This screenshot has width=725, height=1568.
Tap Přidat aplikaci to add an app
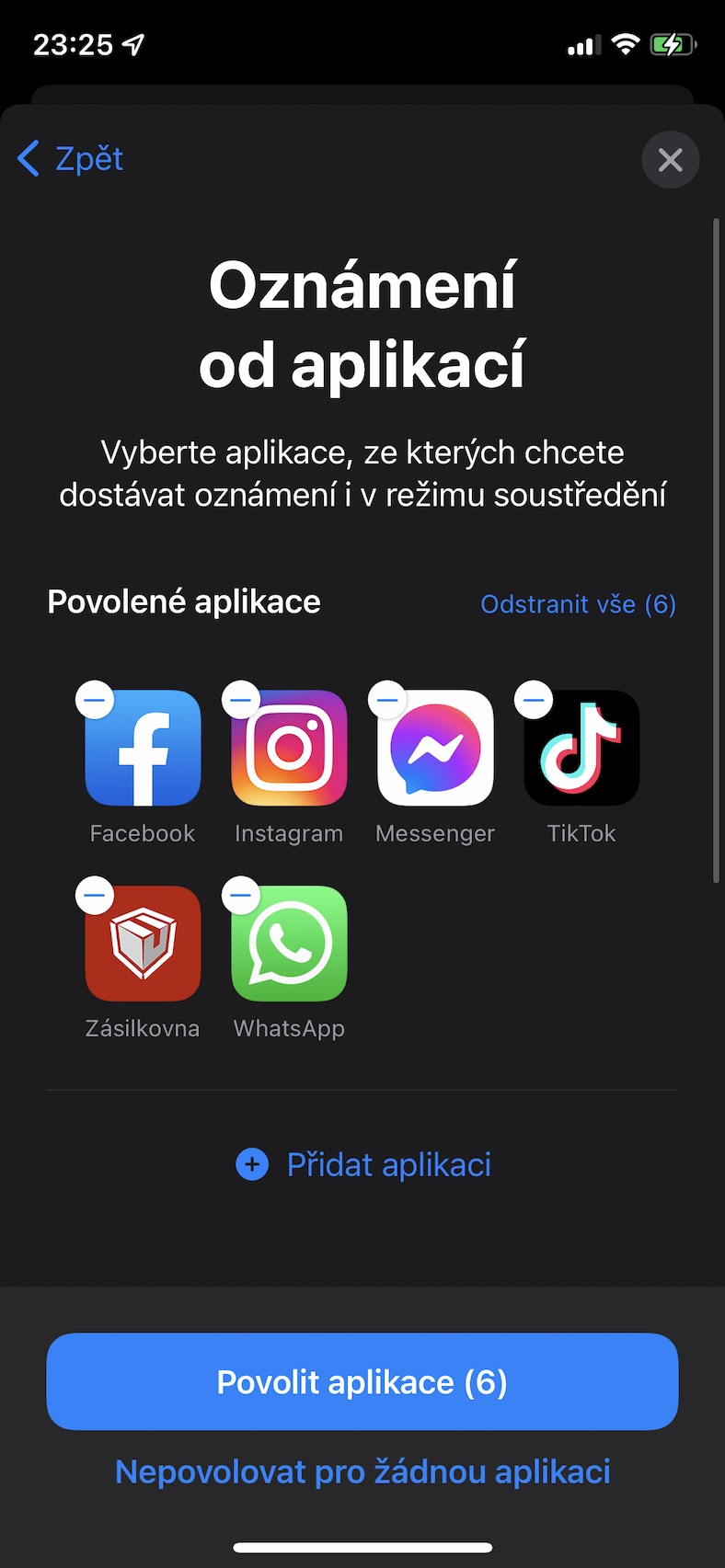point(363,1164)
